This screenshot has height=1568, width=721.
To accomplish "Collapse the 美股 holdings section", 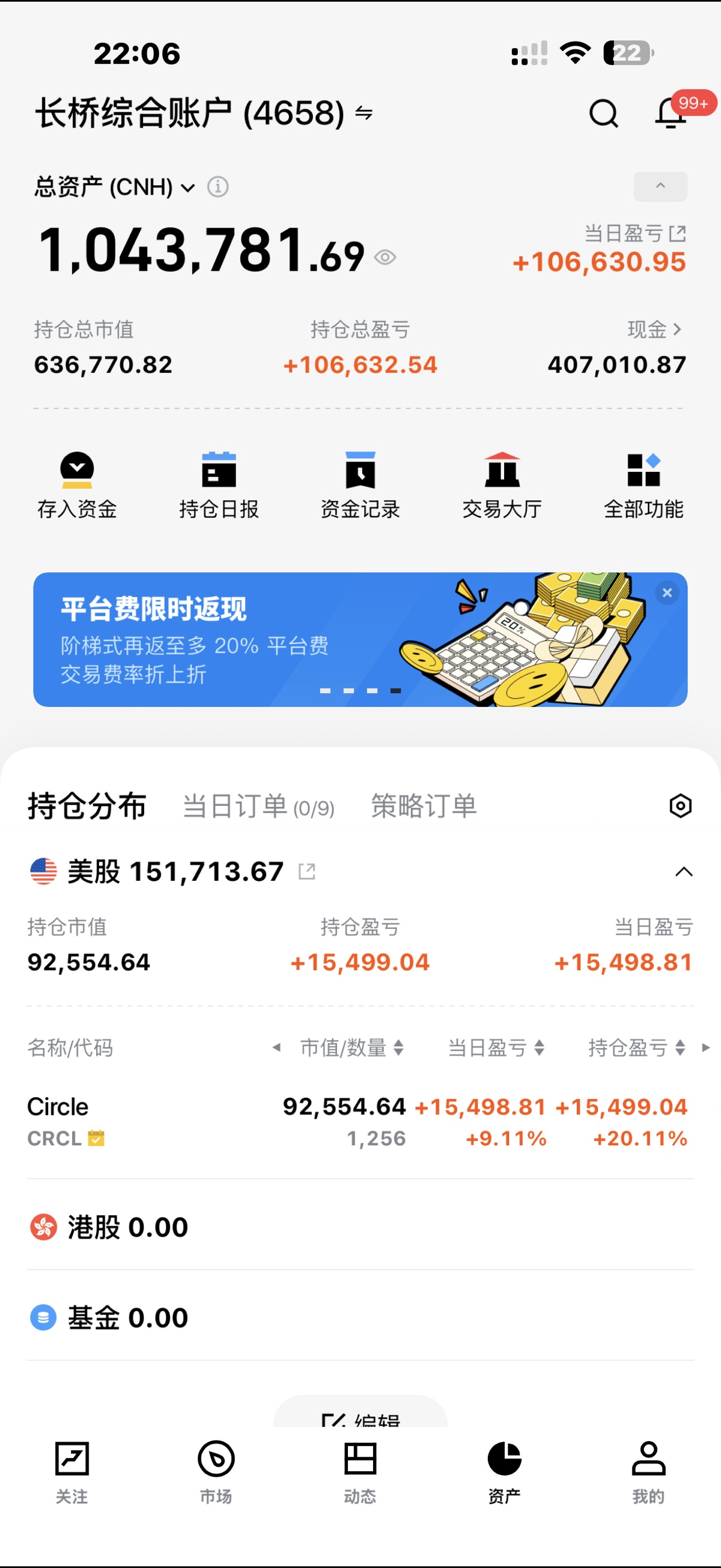I will [x=683, y=872].
